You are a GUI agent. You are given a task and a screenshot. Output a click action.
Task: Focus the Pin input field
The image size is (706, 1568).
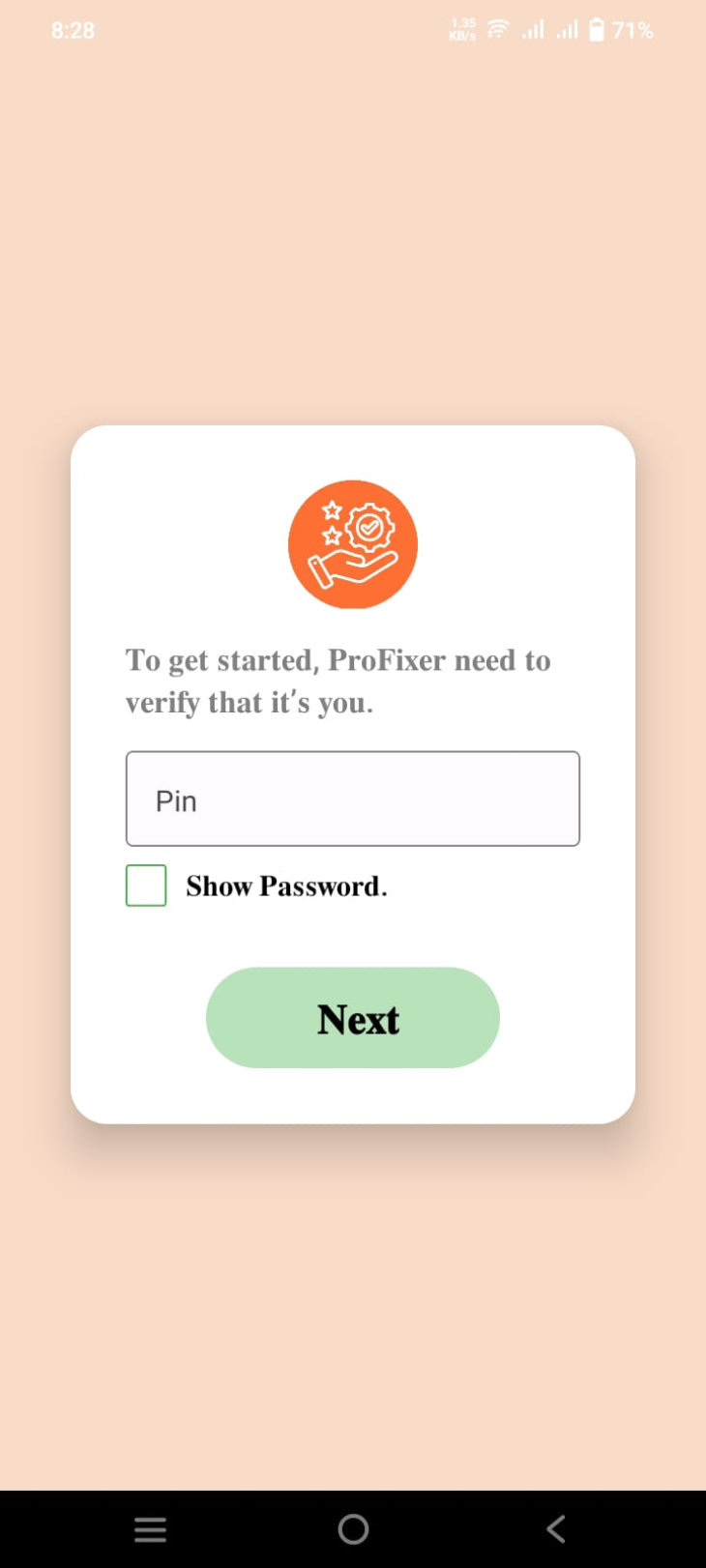(x=352, y=799)
